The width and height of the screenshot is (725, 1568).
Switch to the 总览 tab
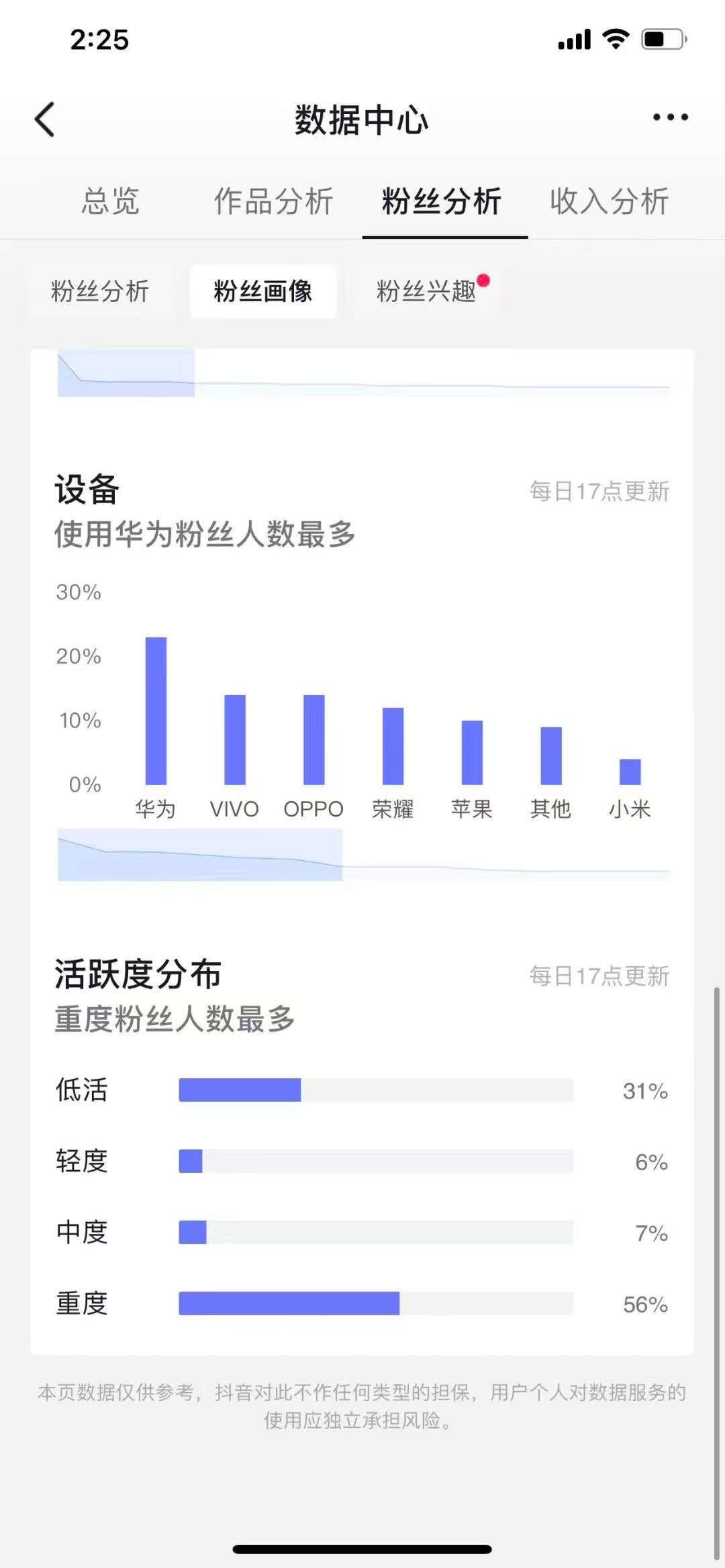pyautogui.click(x=110, y=201)
